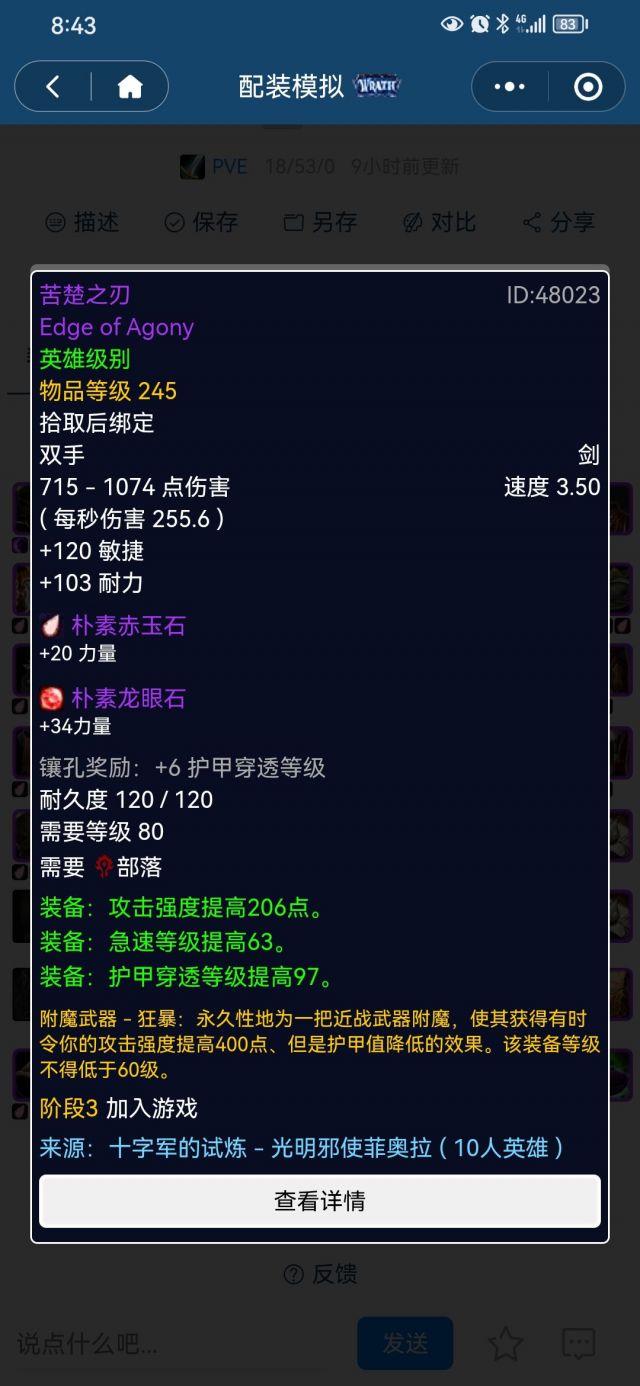Viewport: 640px width, 1386px height.
Task: Open the comments bubble icon
Action: pyautogui.click(x=579, y=1343)
